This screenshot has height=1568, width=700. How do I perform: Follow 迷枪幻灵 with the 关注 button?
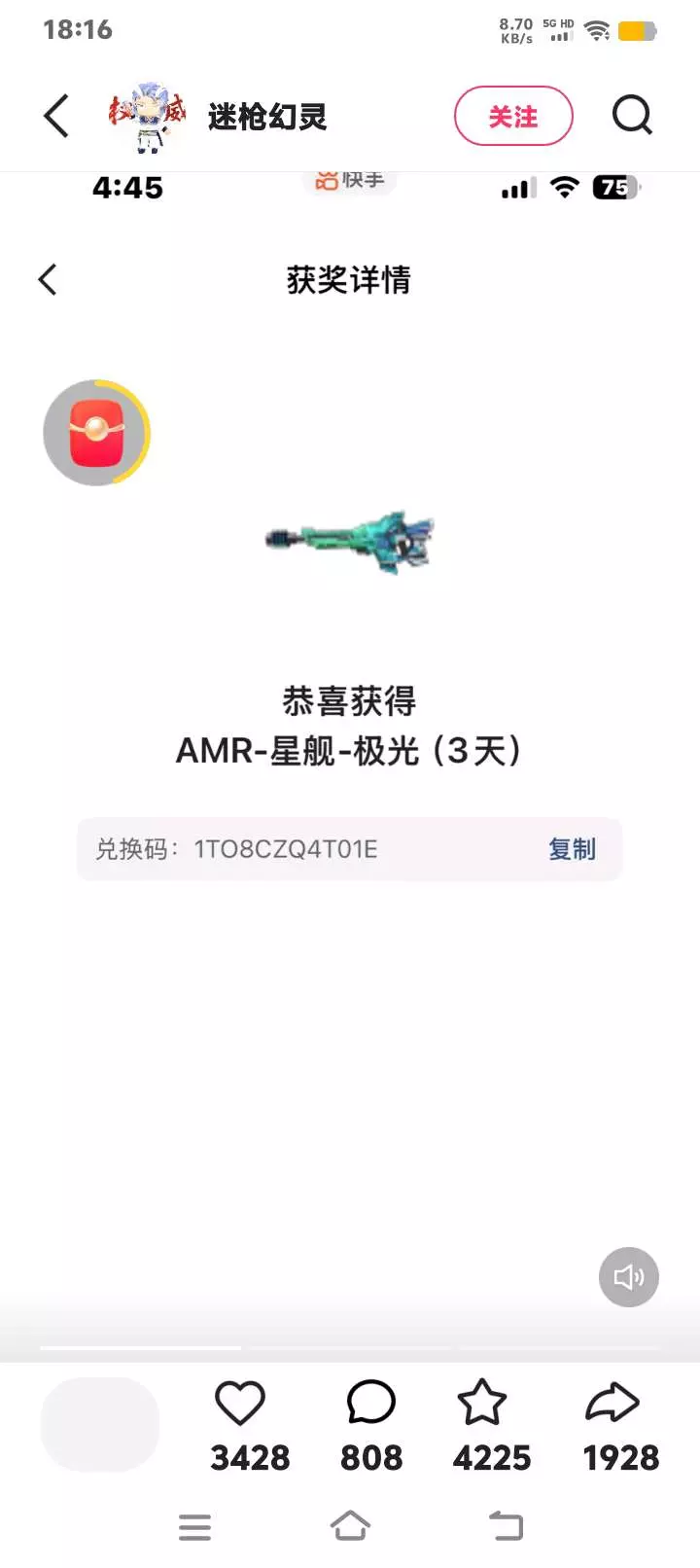coord(513,117)
